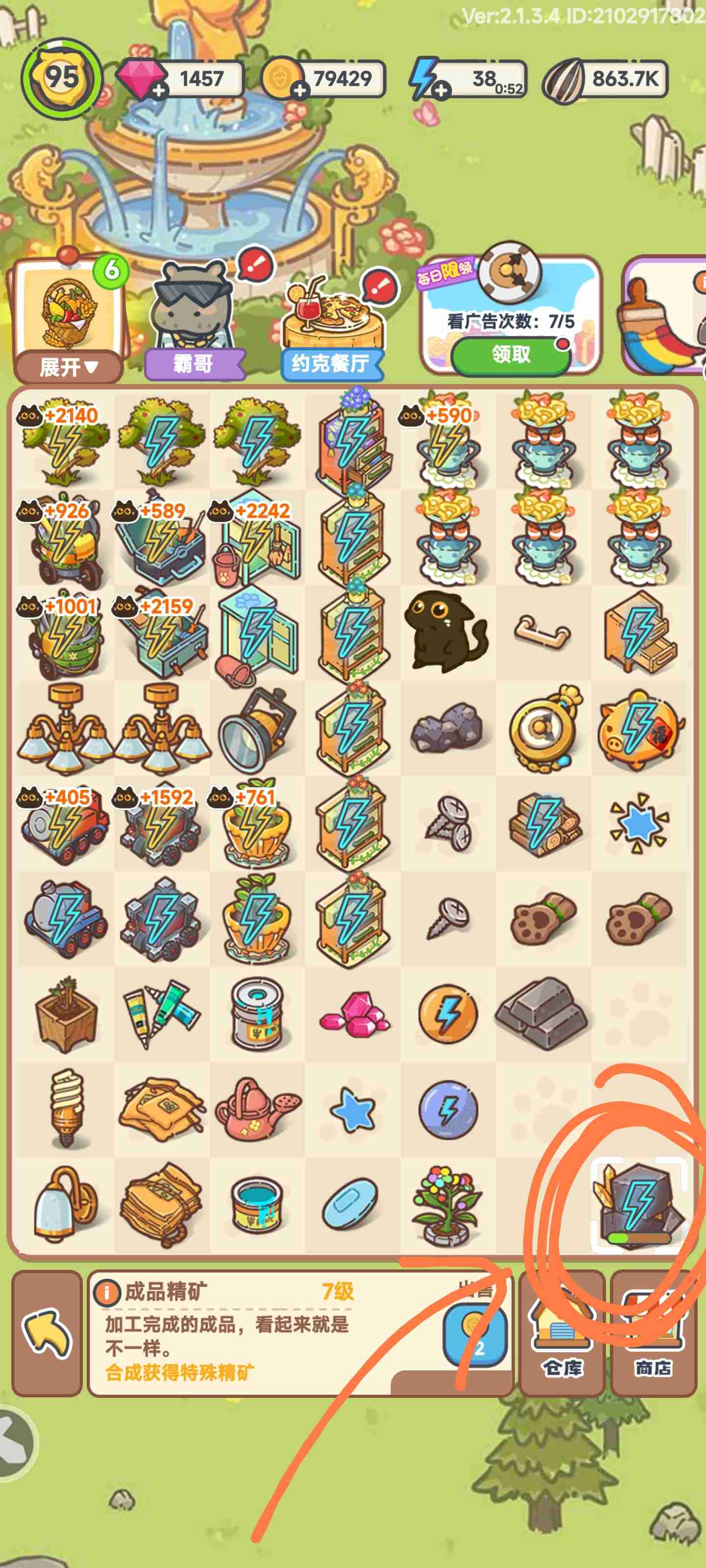Add more lightning energy
This screenshot has height=1568, width=706.
[441, 91]
